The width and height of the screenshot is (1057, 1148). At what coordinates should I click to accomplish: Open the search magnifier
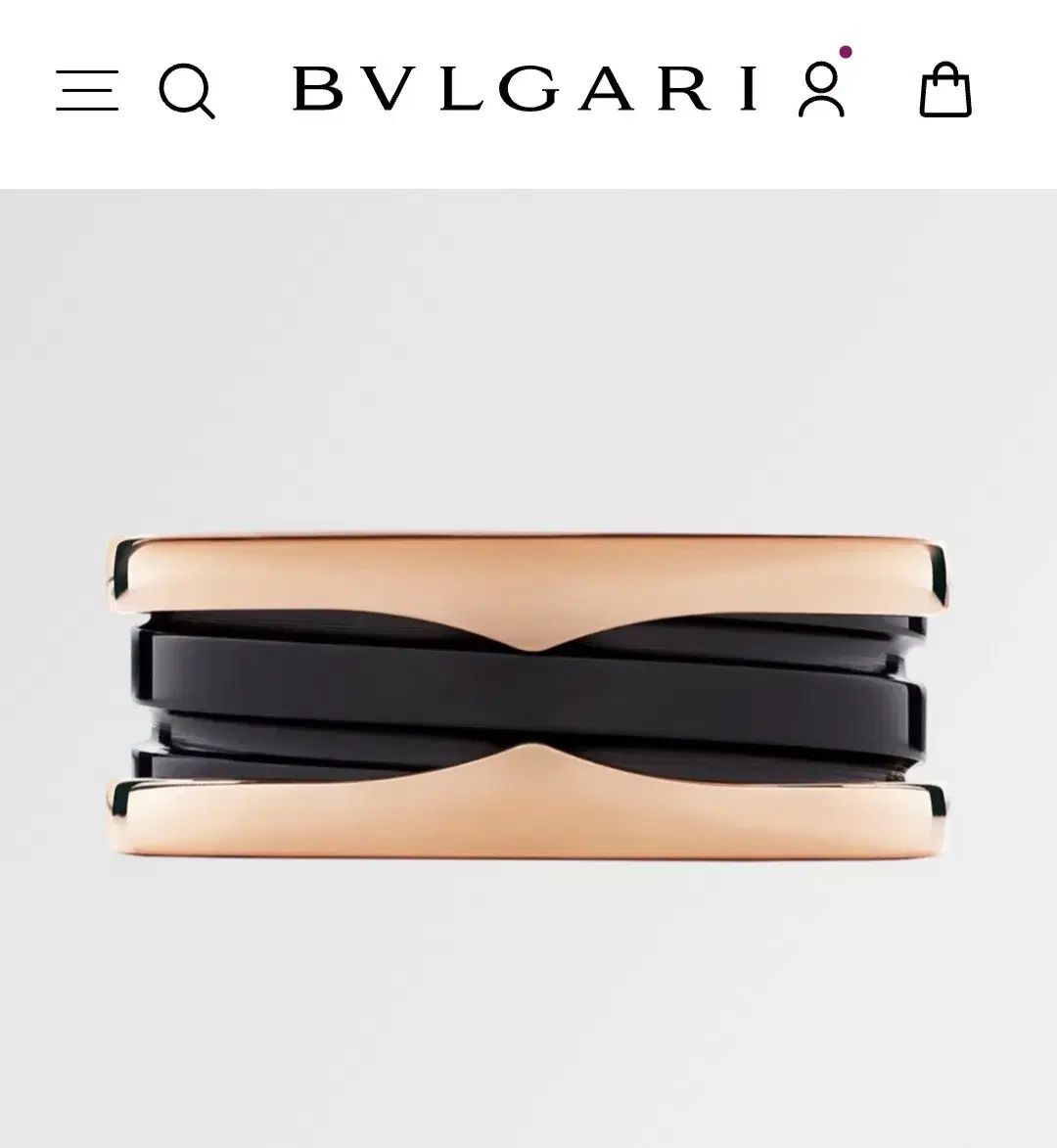pos(186,91)
